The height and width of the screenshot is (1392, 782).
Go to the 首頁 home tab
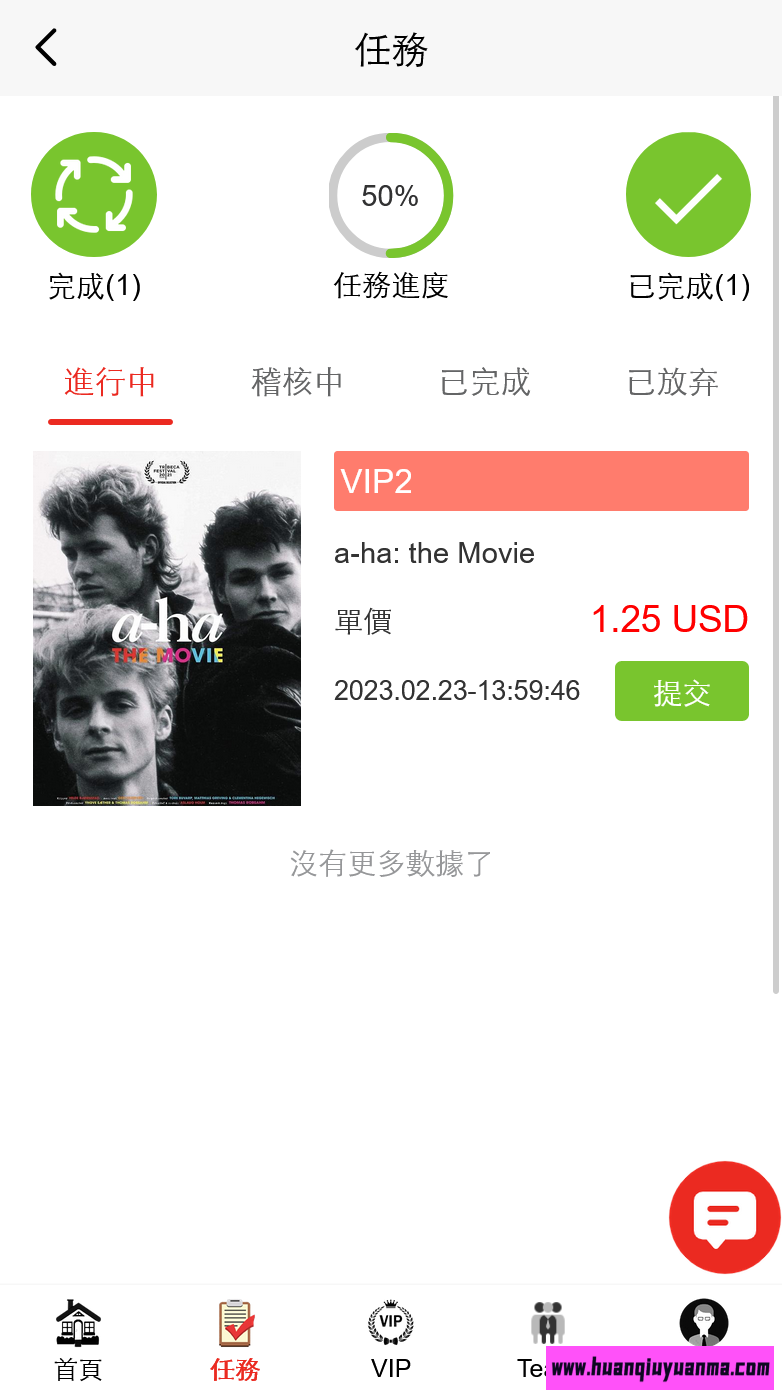click(x=78, y=1338)
